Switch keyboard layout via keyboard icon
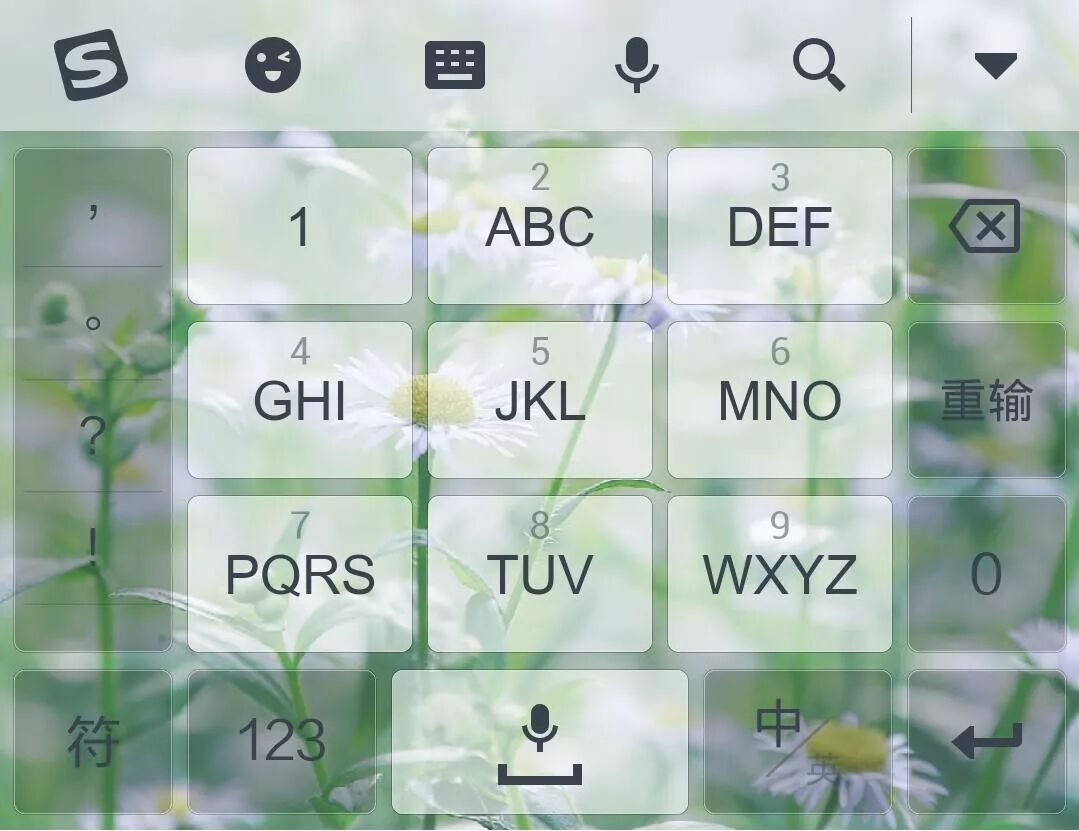1079x831 pixels. (x=455, y=66)
